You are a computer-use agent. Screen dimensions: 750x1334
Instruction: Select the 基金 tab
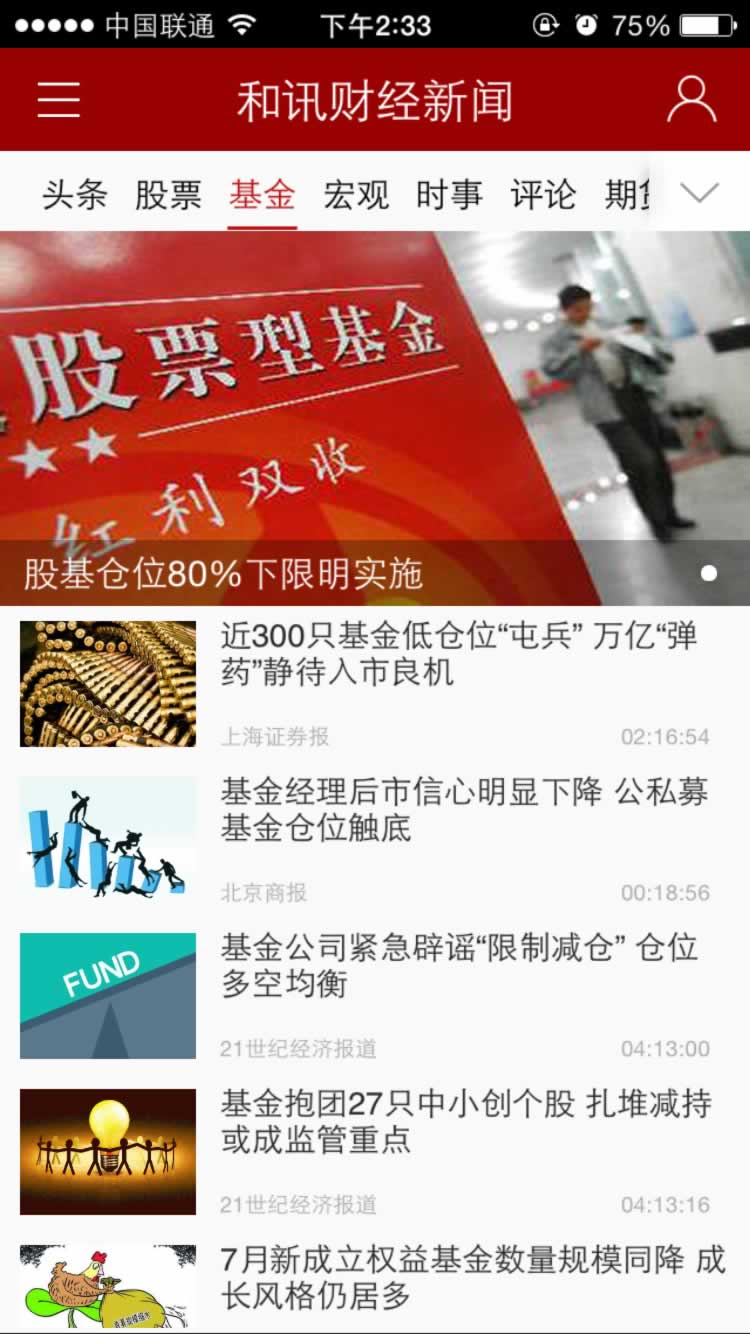coord(262,194)
